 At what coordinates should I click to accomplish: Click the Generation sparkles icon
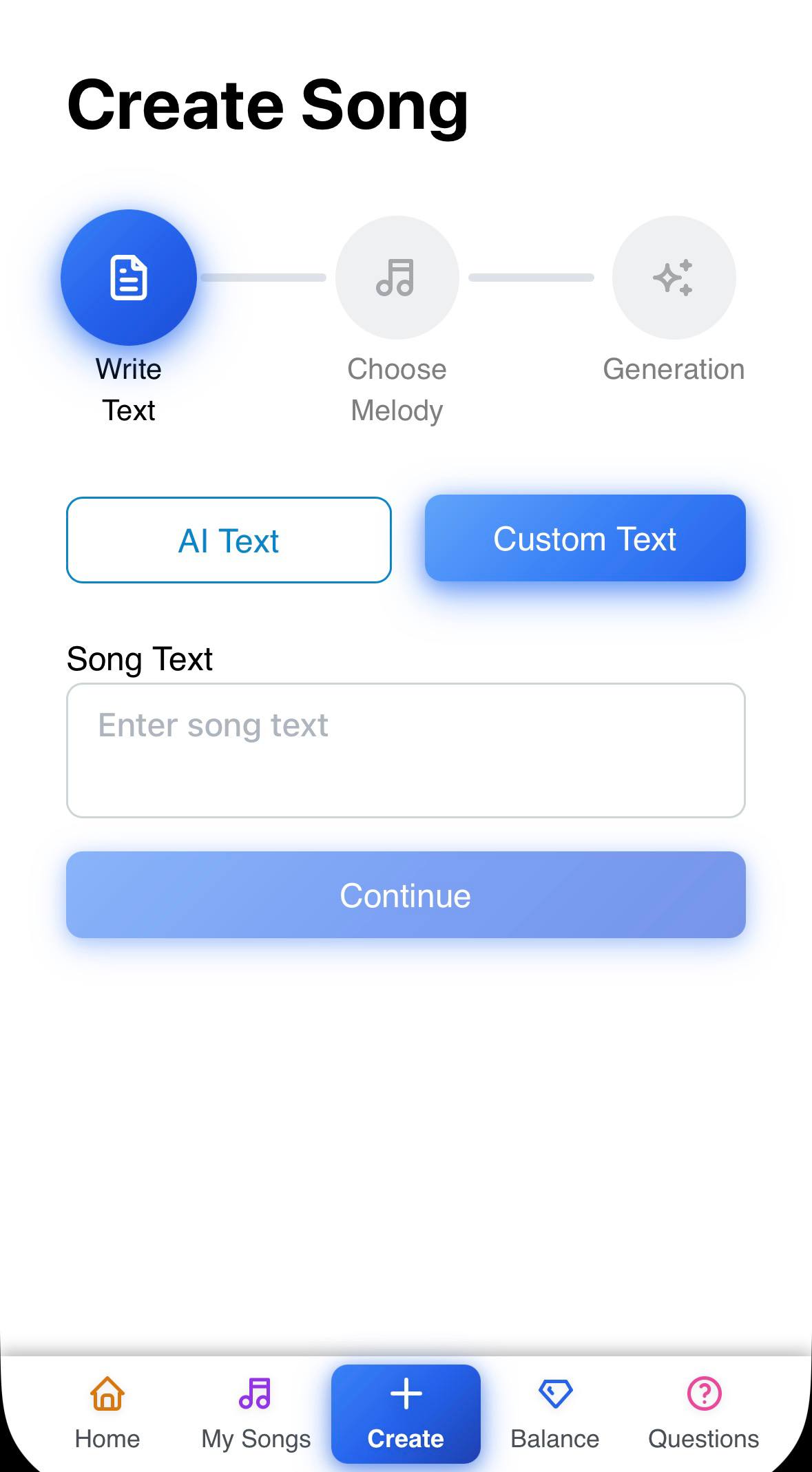tap(674, 276)
